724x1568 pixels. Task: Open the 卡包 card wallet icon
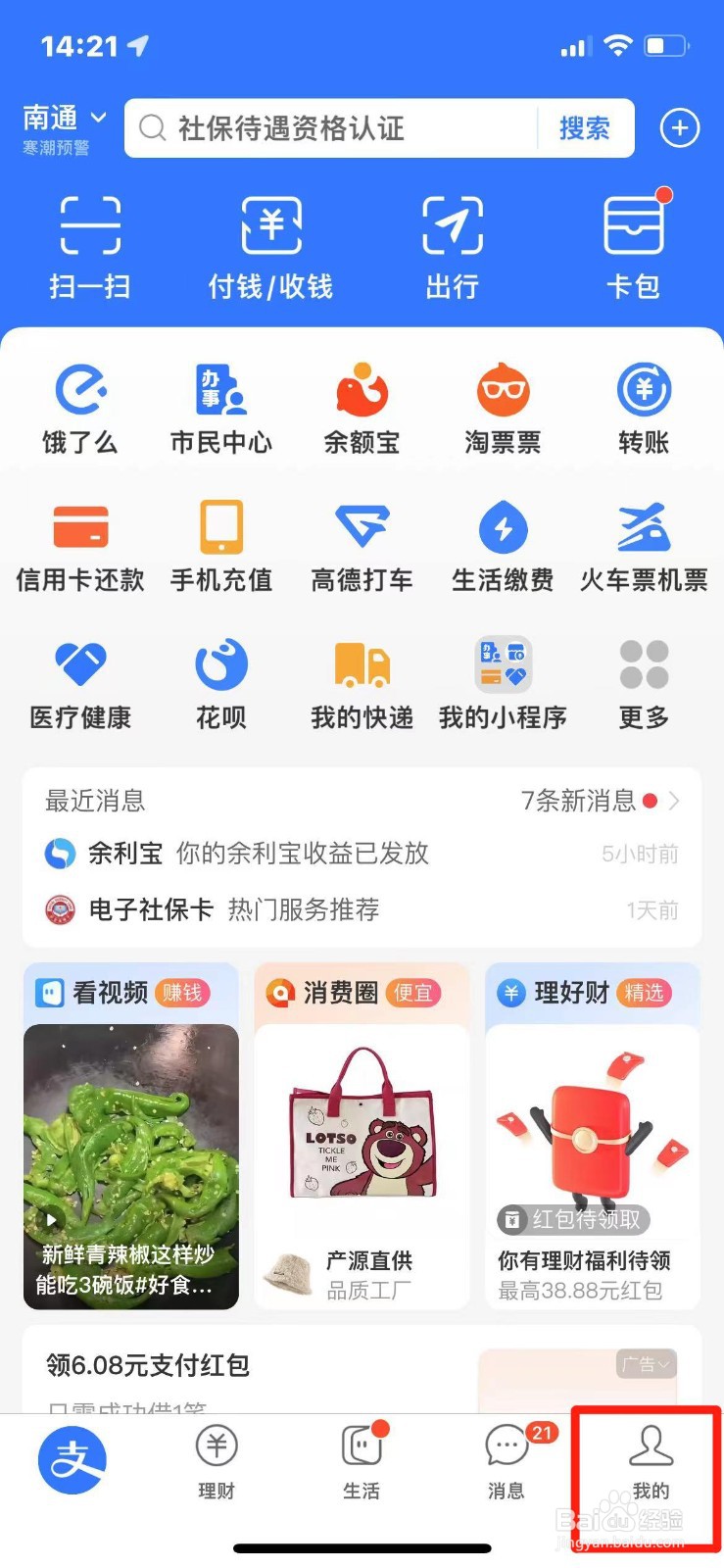634,245
